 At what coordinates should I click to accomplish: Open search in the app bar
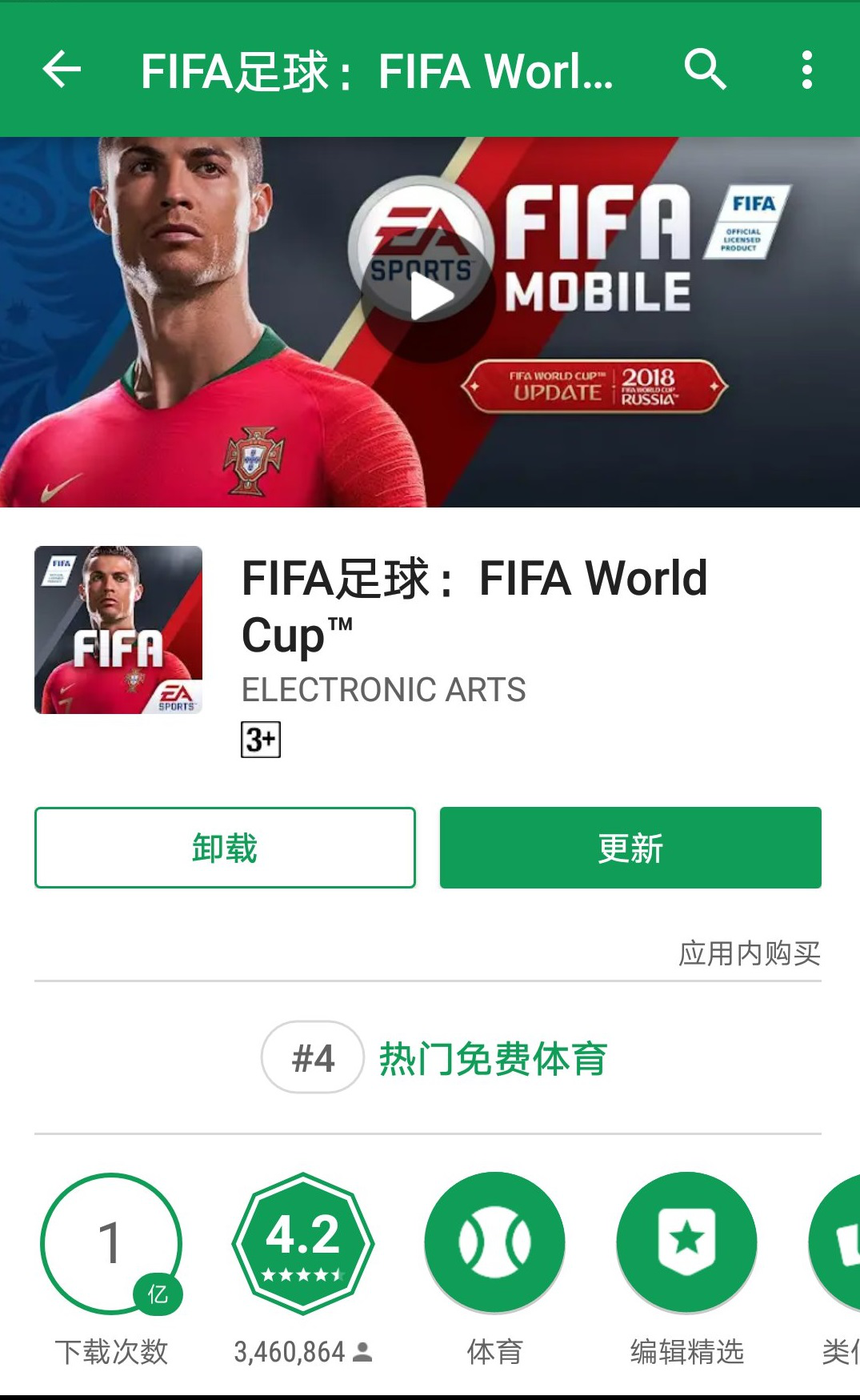coord(705,70)
